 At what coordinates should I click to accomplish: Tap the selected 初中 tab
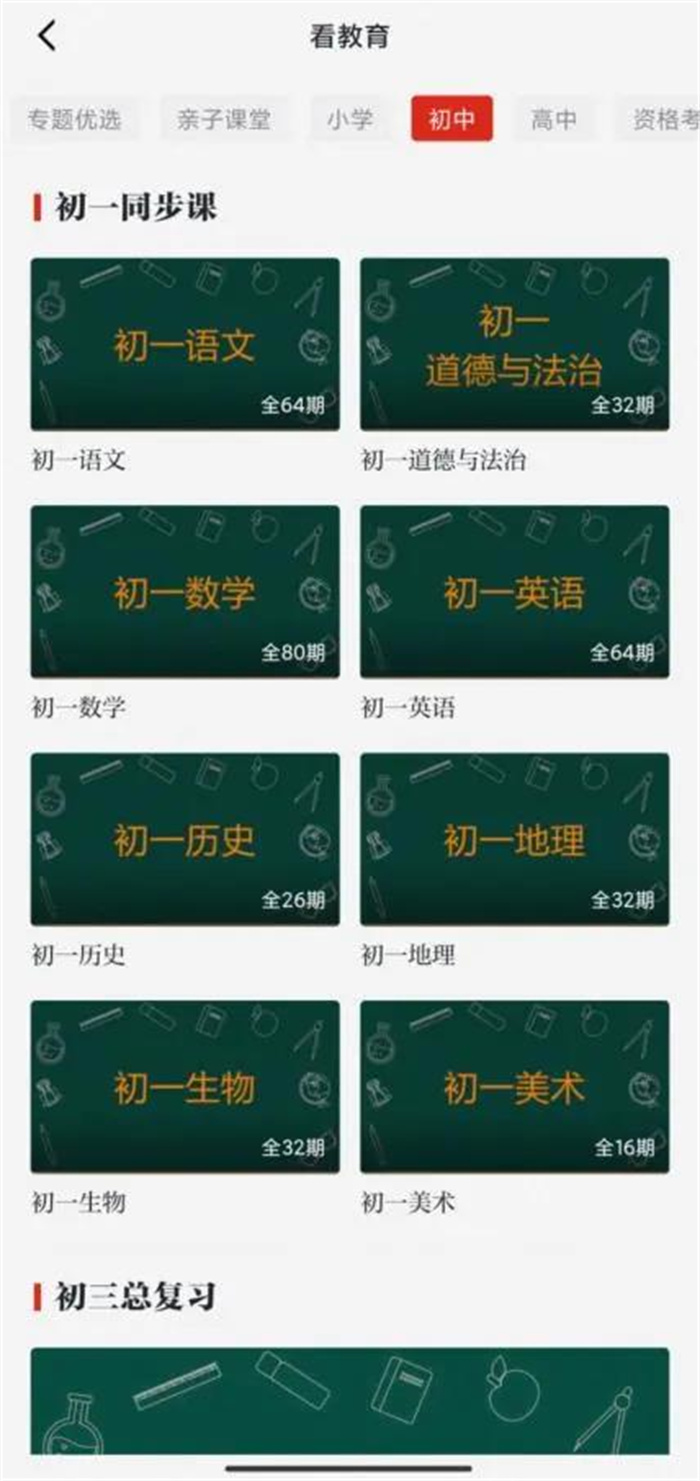(451, 120)
